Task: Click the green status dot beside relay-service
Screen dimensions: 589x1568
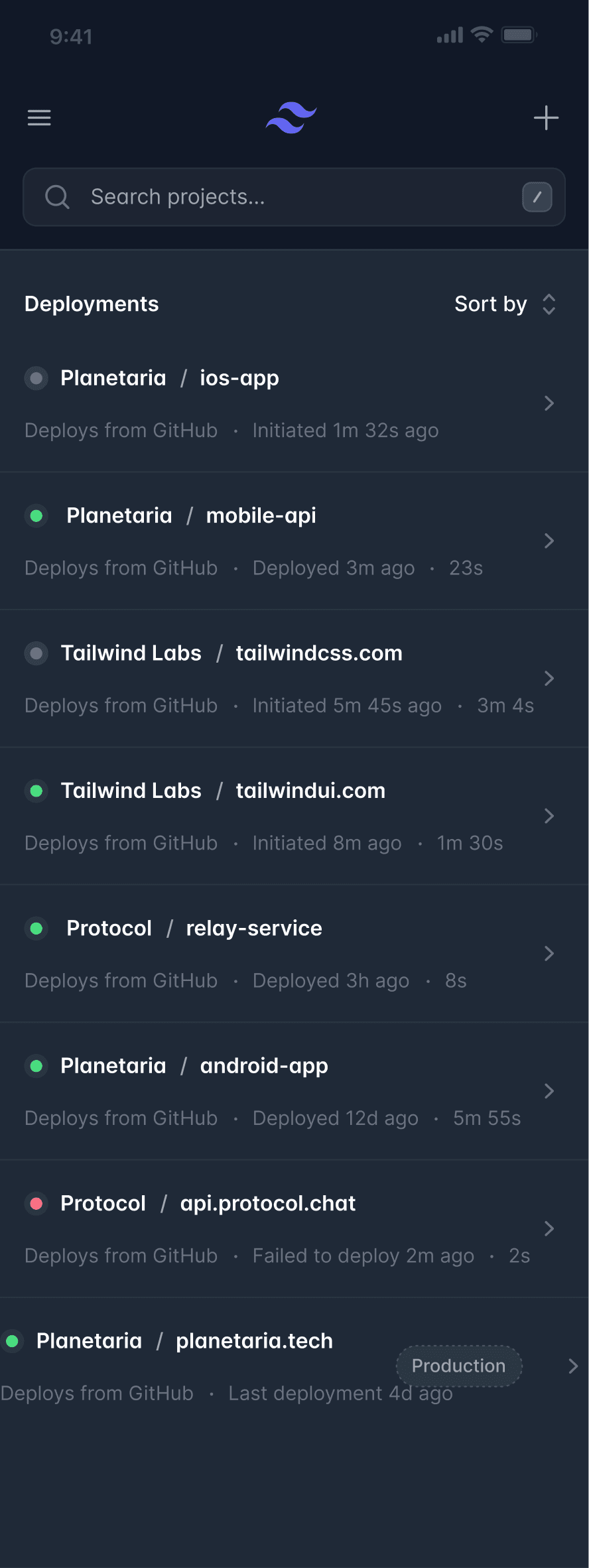Action: (x=36, y=929)
